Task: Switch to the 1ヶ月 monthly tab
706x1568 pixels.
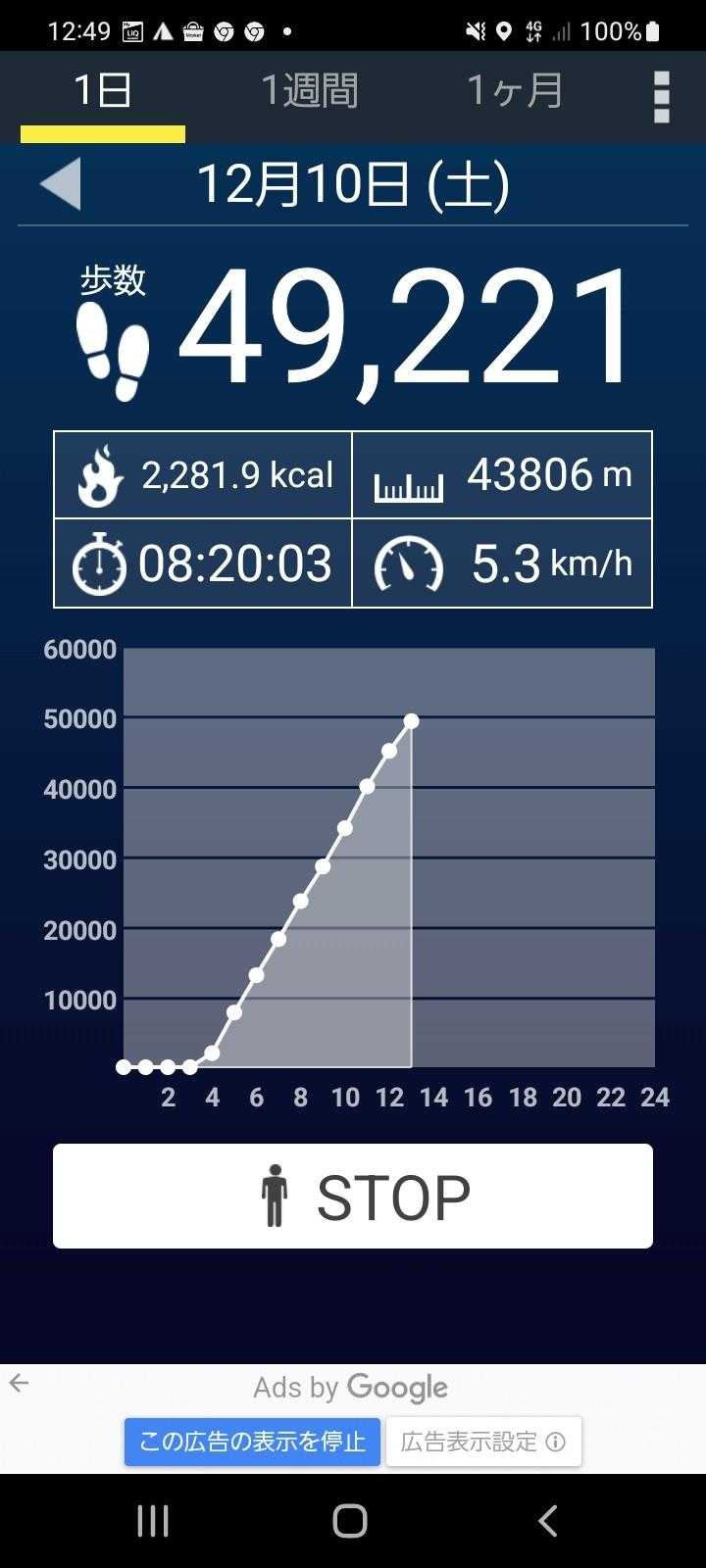Action: pos(515,92)
